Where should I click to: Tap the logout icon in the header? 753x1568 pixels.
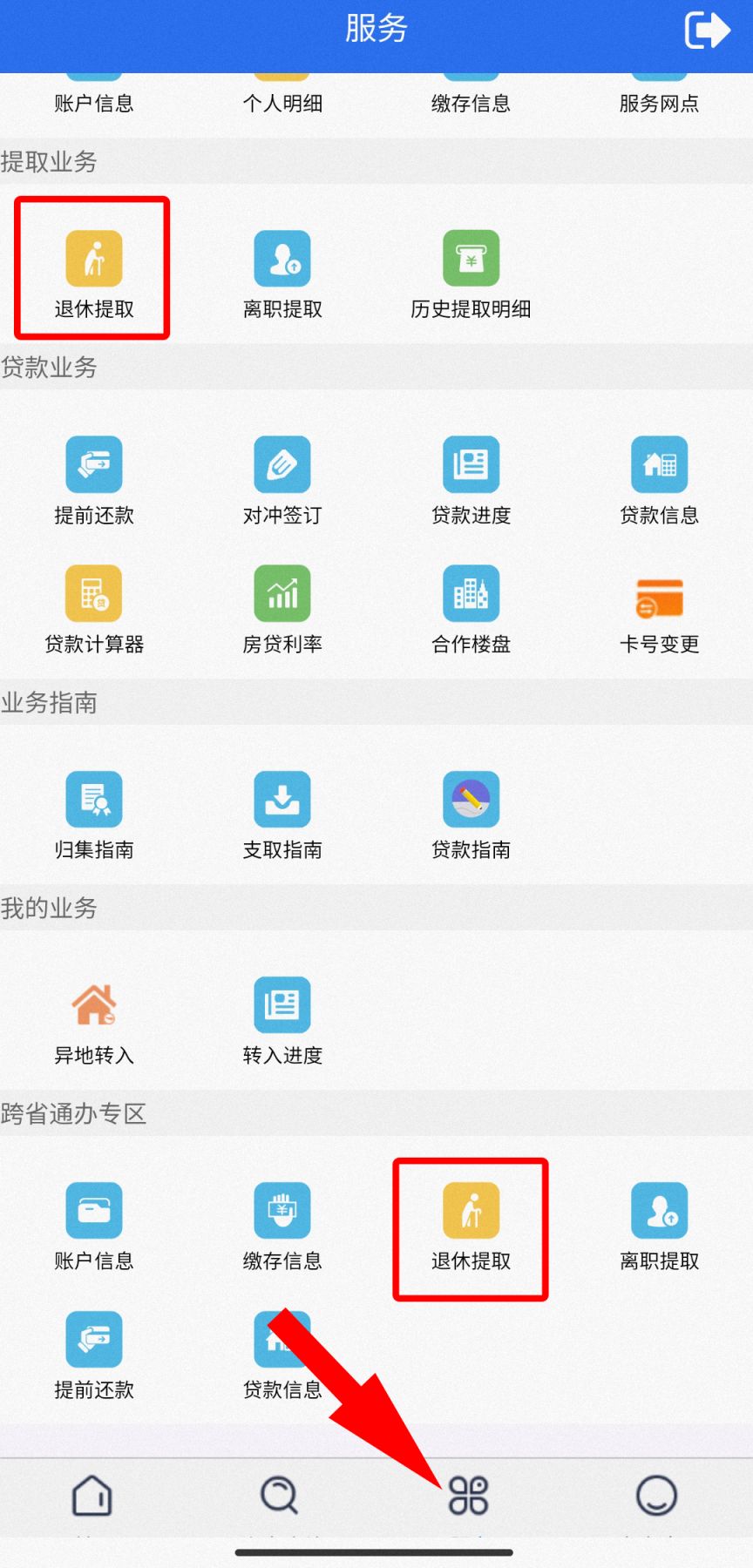coord(707,30)
